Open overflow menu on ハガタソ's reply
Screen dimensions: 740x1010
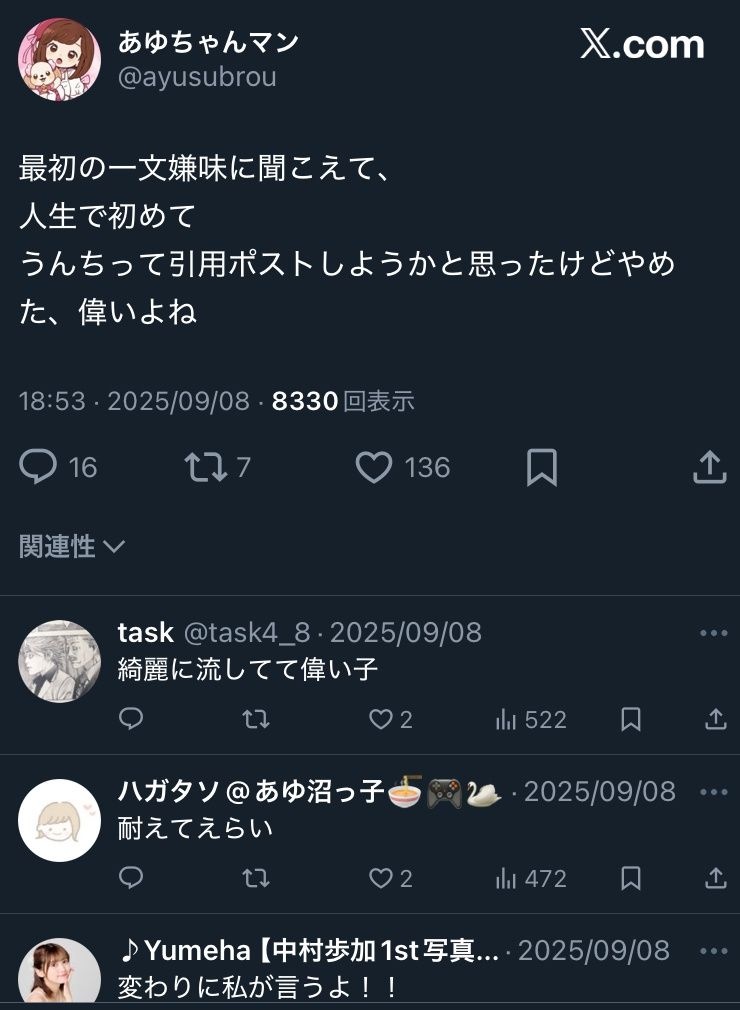click(713, 792)
